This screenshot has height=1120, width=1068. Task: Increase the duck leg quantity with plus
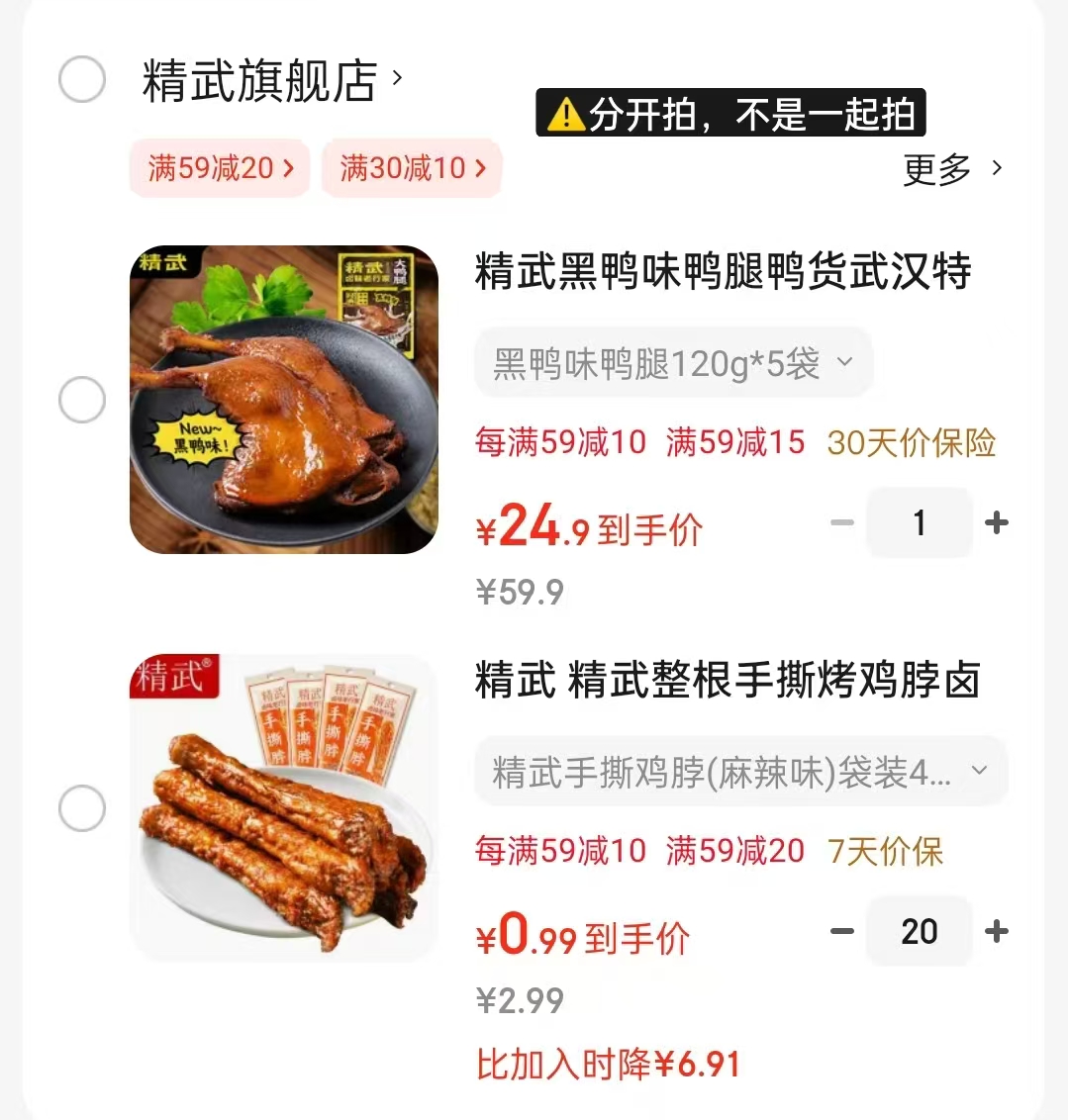coord(997,523)
